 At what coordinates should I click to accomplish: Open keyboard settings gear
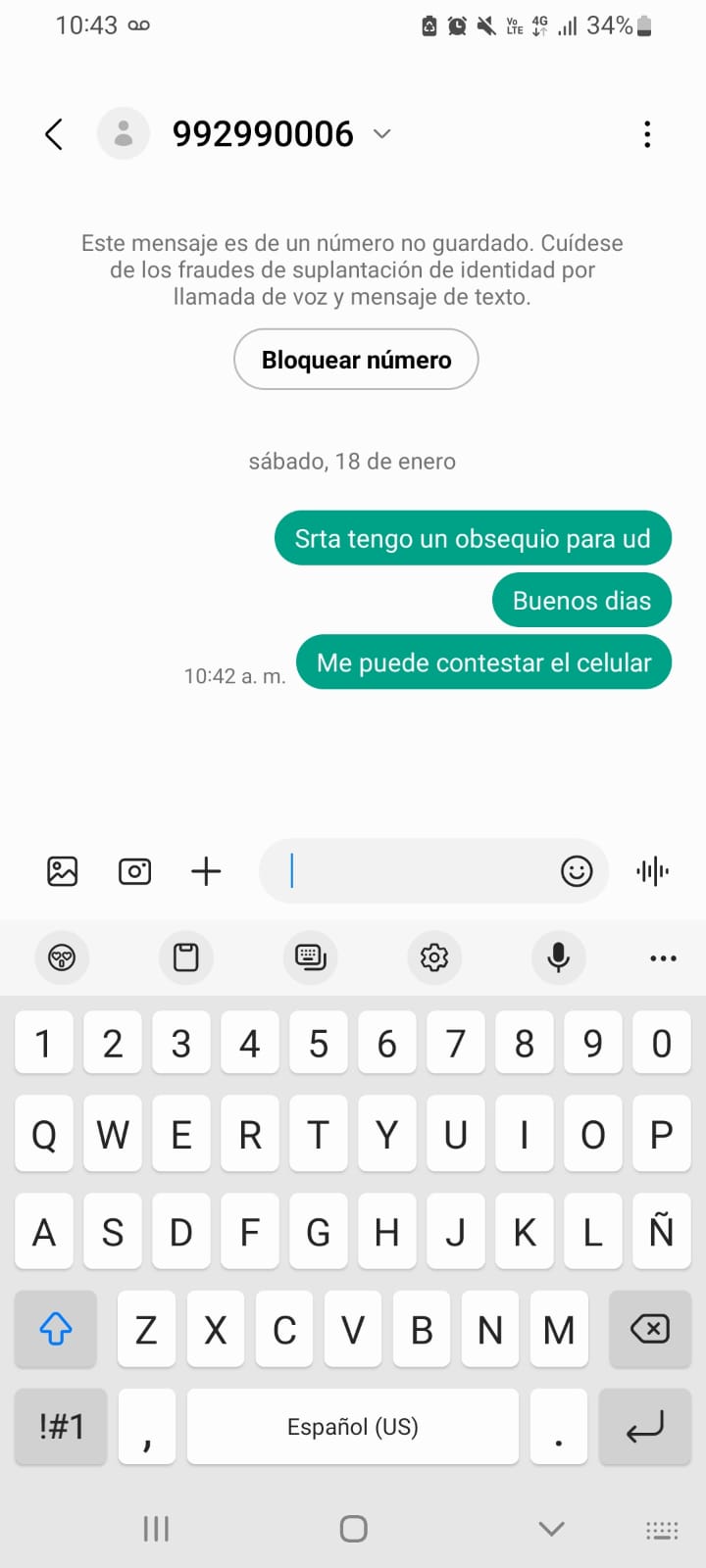point(434,957)
